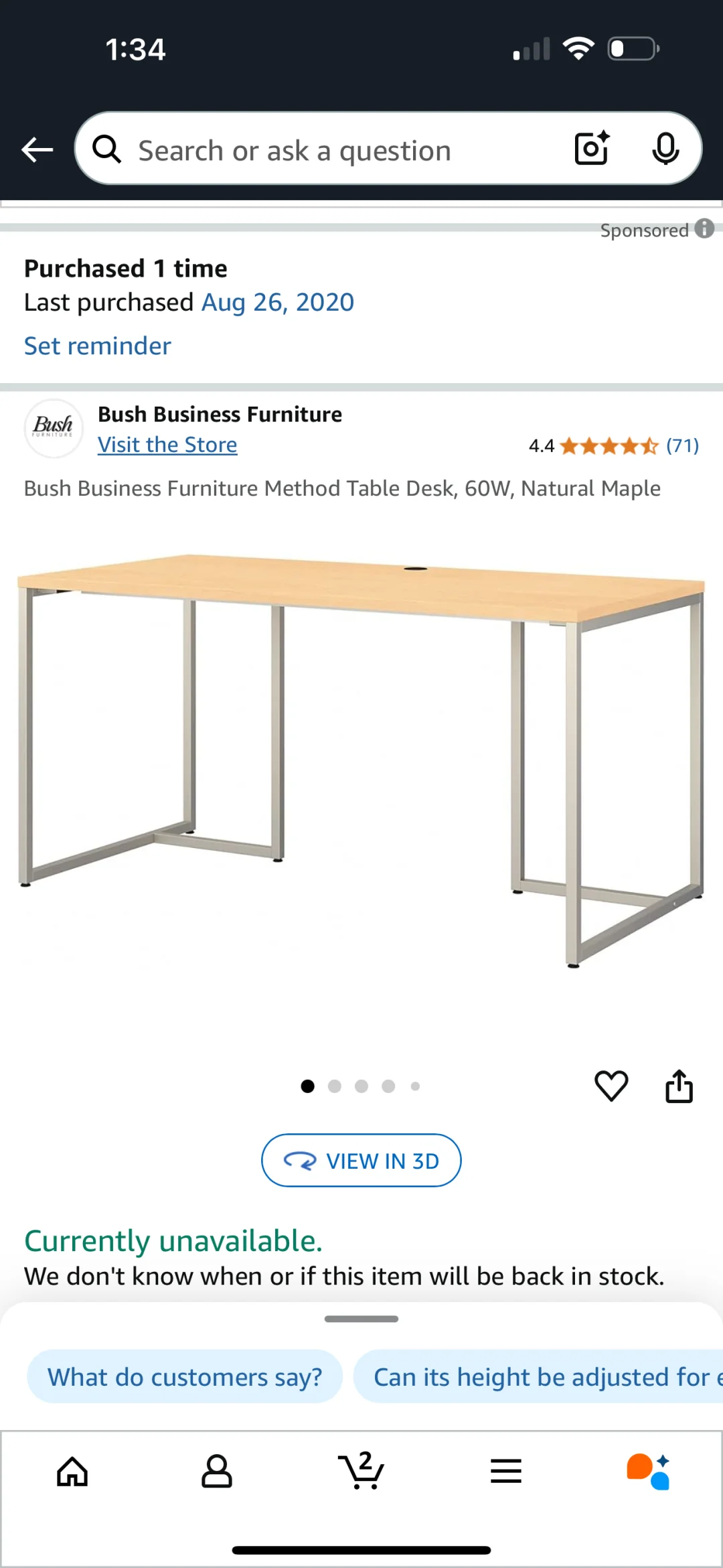The height and width of the screenshot is (1568, 723).
Task: Select the 'What do customers say?' chip
Action: (185, 1377)
